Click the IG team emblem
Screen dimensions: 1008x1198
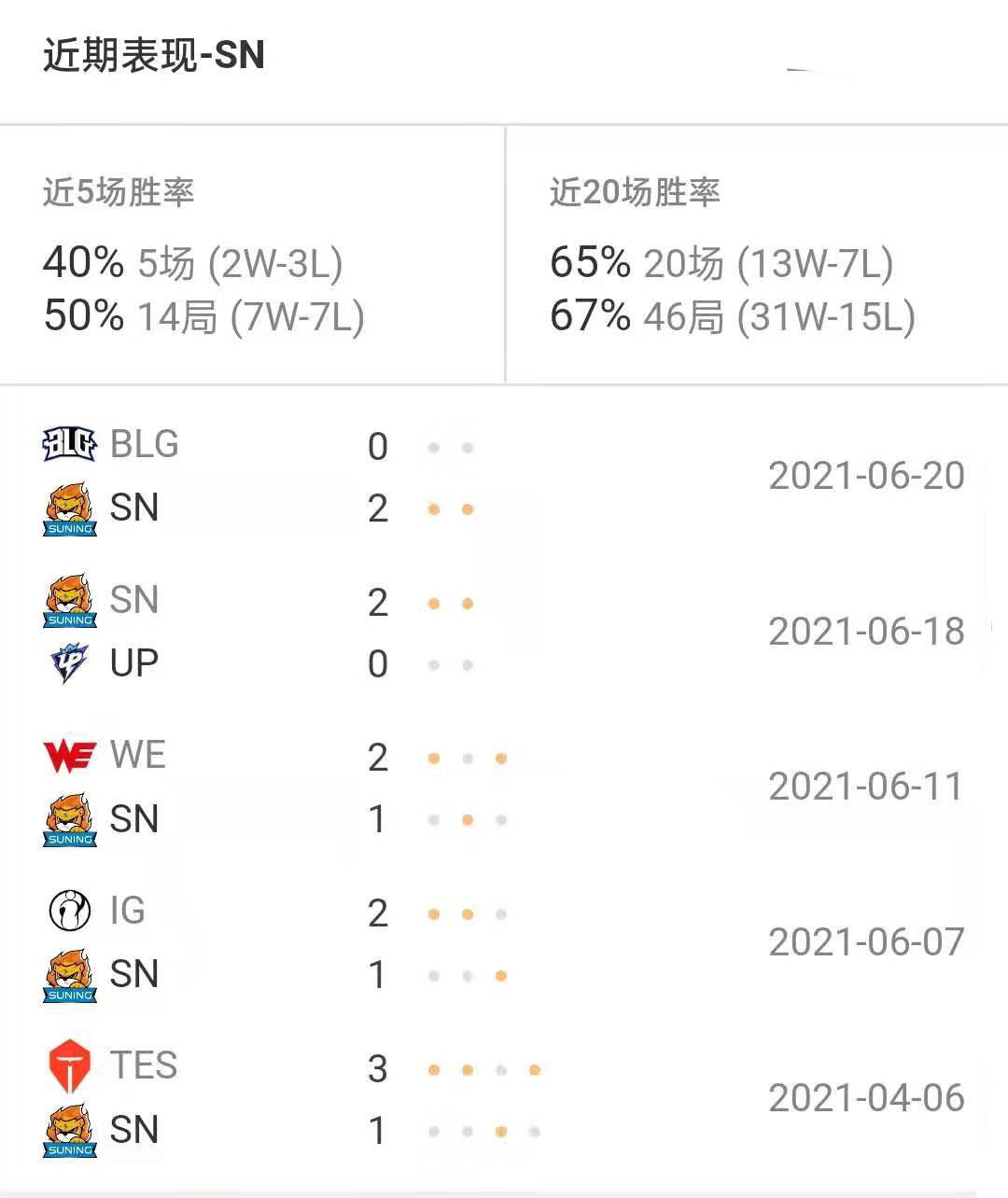68,911
